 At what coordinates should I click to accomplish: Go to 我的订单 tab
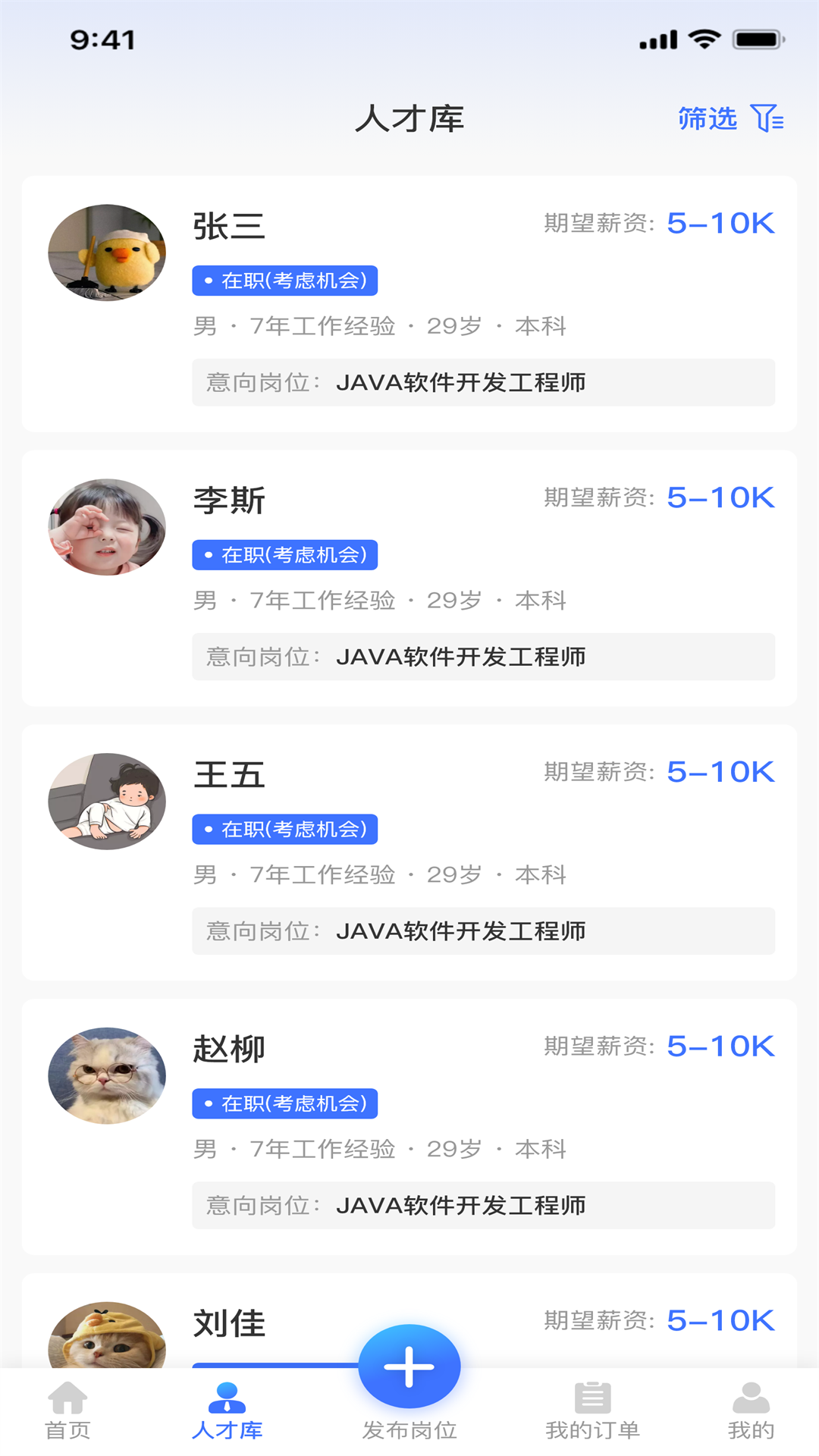pyautogui.click(x=592, y=1411)
